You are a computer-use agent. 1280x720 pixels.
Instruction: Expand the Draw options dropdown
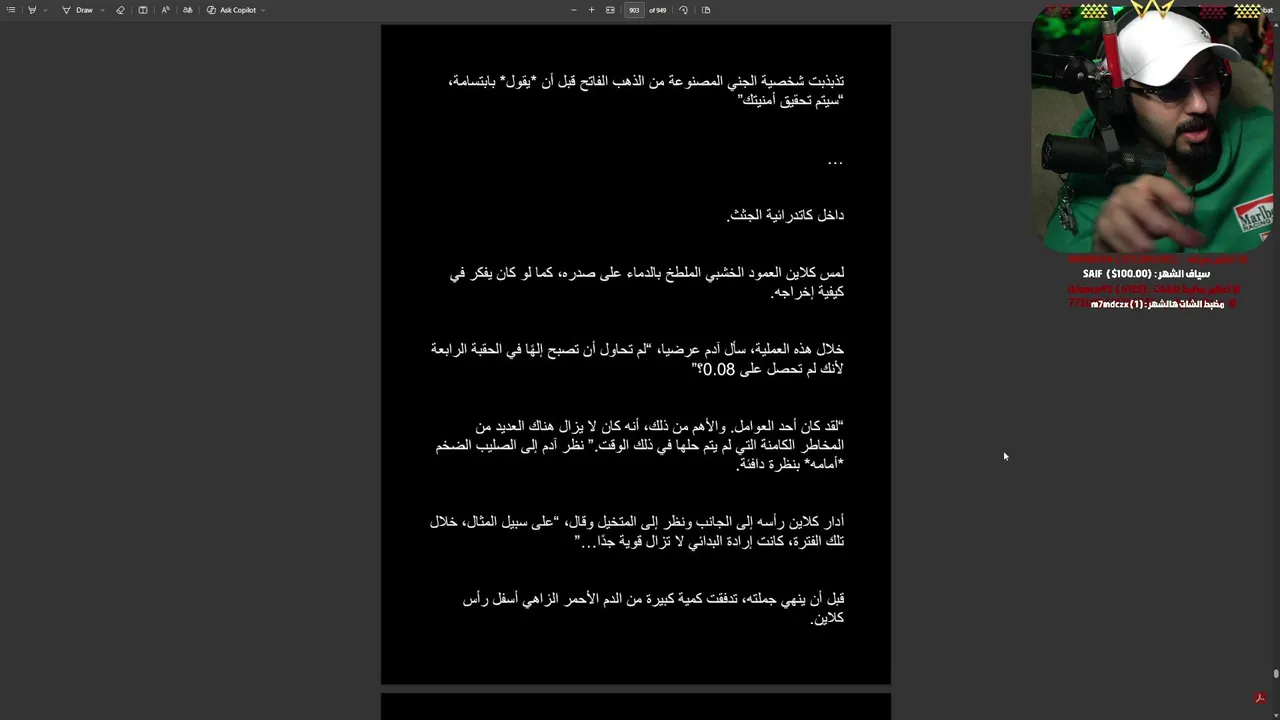102,10
